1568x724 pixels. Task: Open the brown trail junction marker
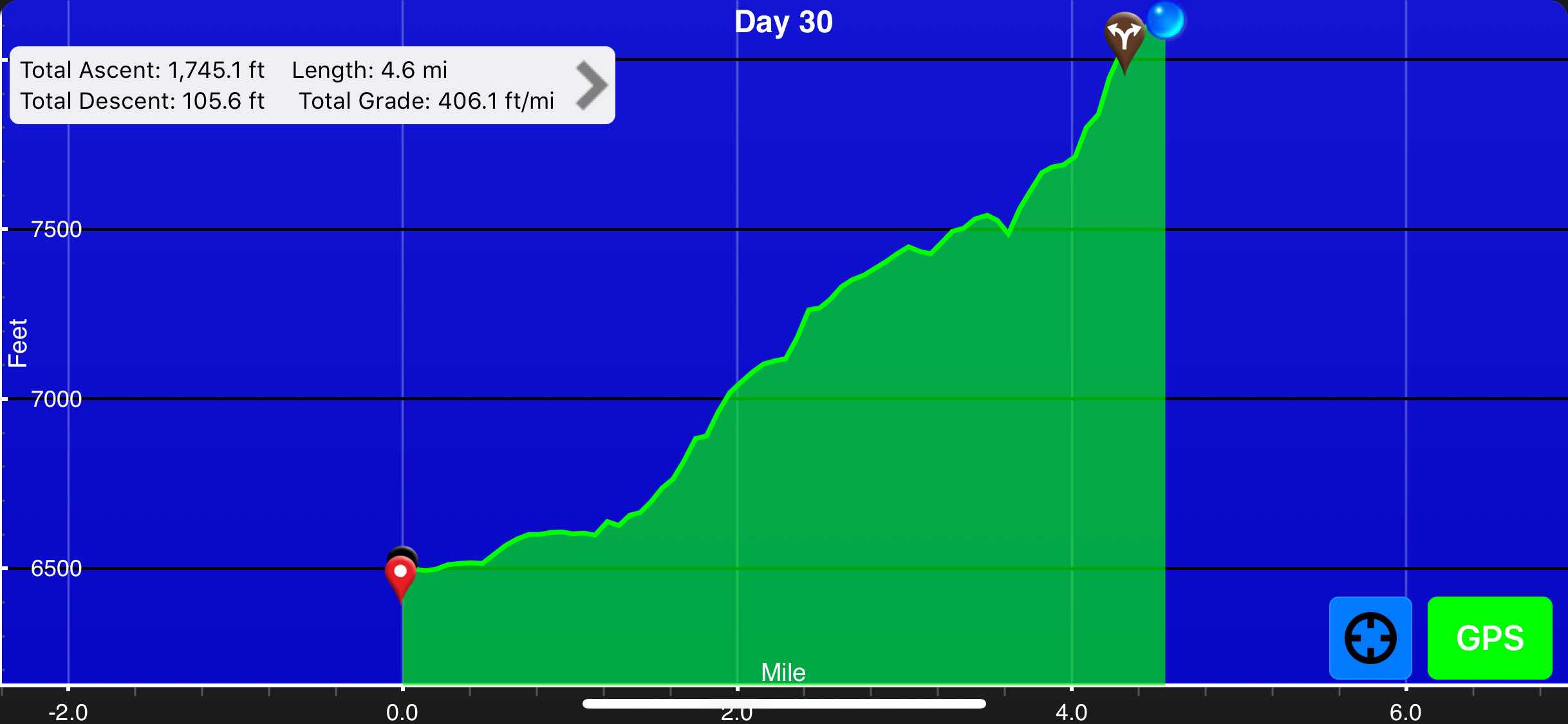pyautogui.click(x=1124, y=37)
